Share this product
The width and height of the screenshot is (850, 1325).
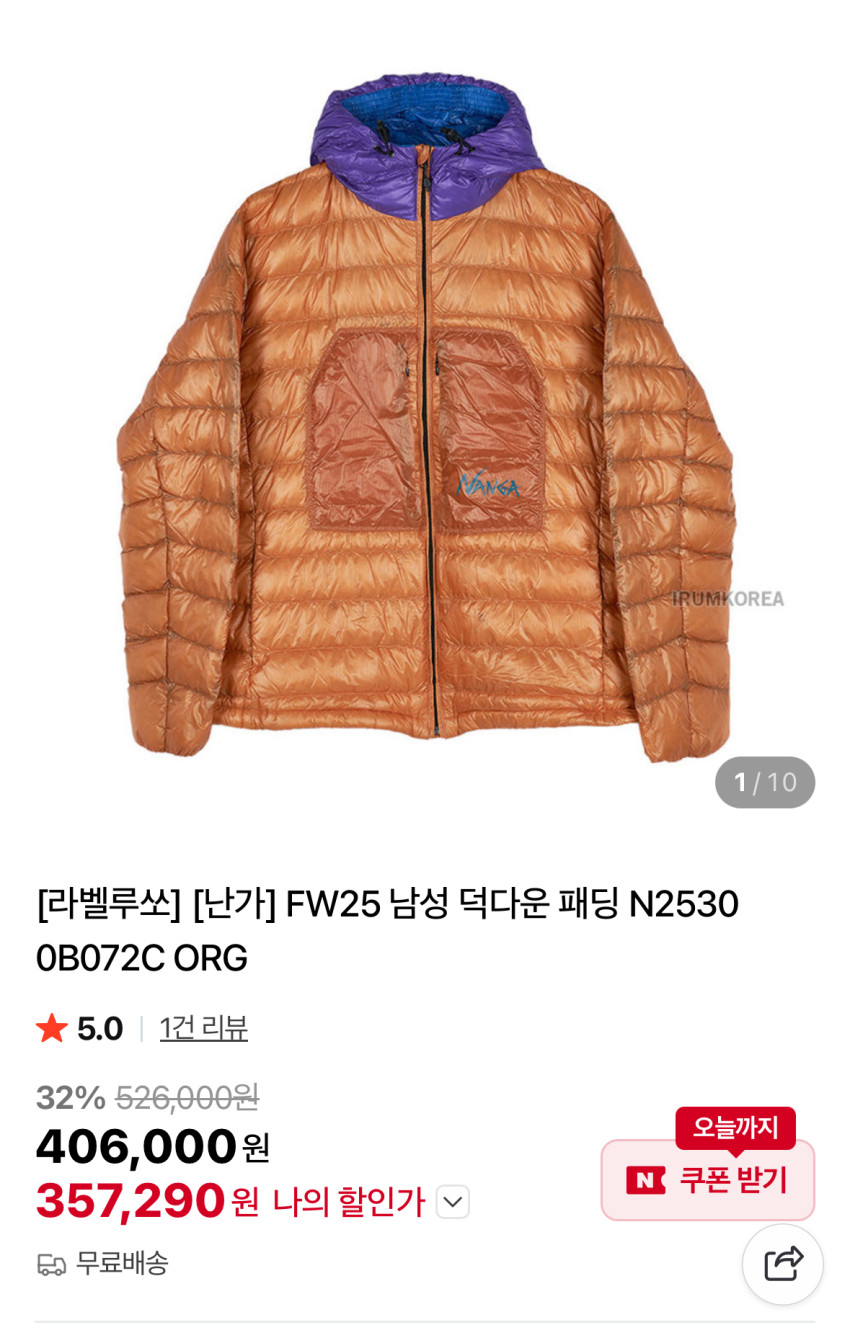pos(782,1264)
